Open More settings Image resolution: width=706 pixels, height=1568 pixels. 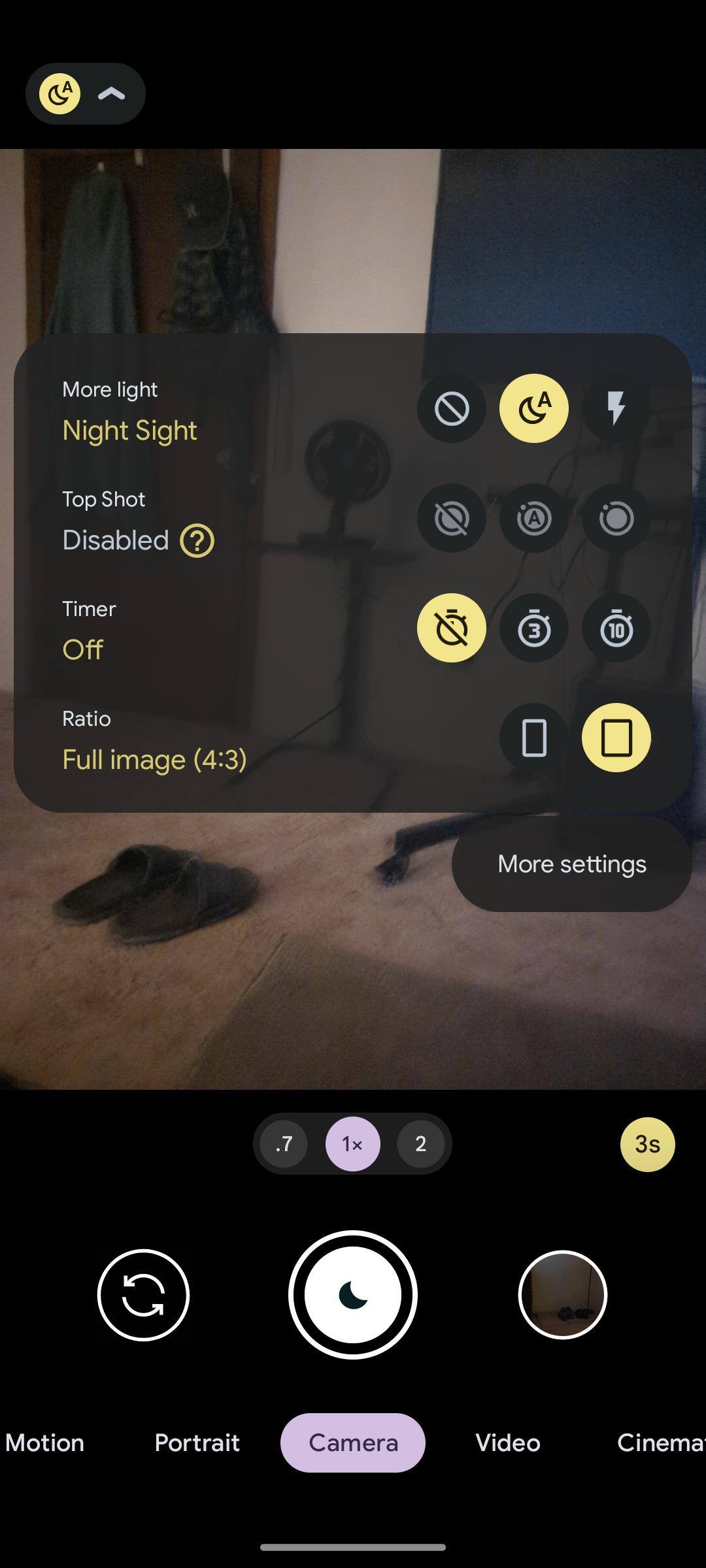click(x=571, y=864)
